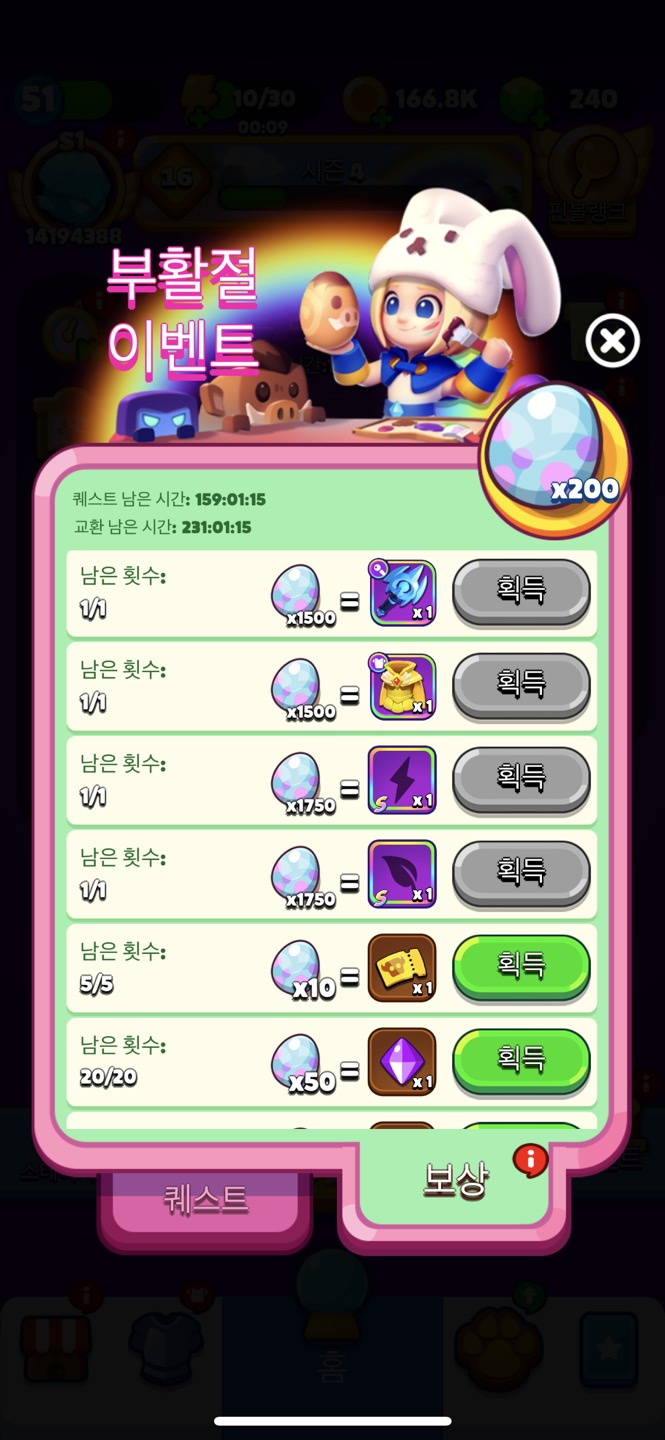View the golden armor item details
The width and height of the screenshot is (665, 1440).
(x=402, y=687)
